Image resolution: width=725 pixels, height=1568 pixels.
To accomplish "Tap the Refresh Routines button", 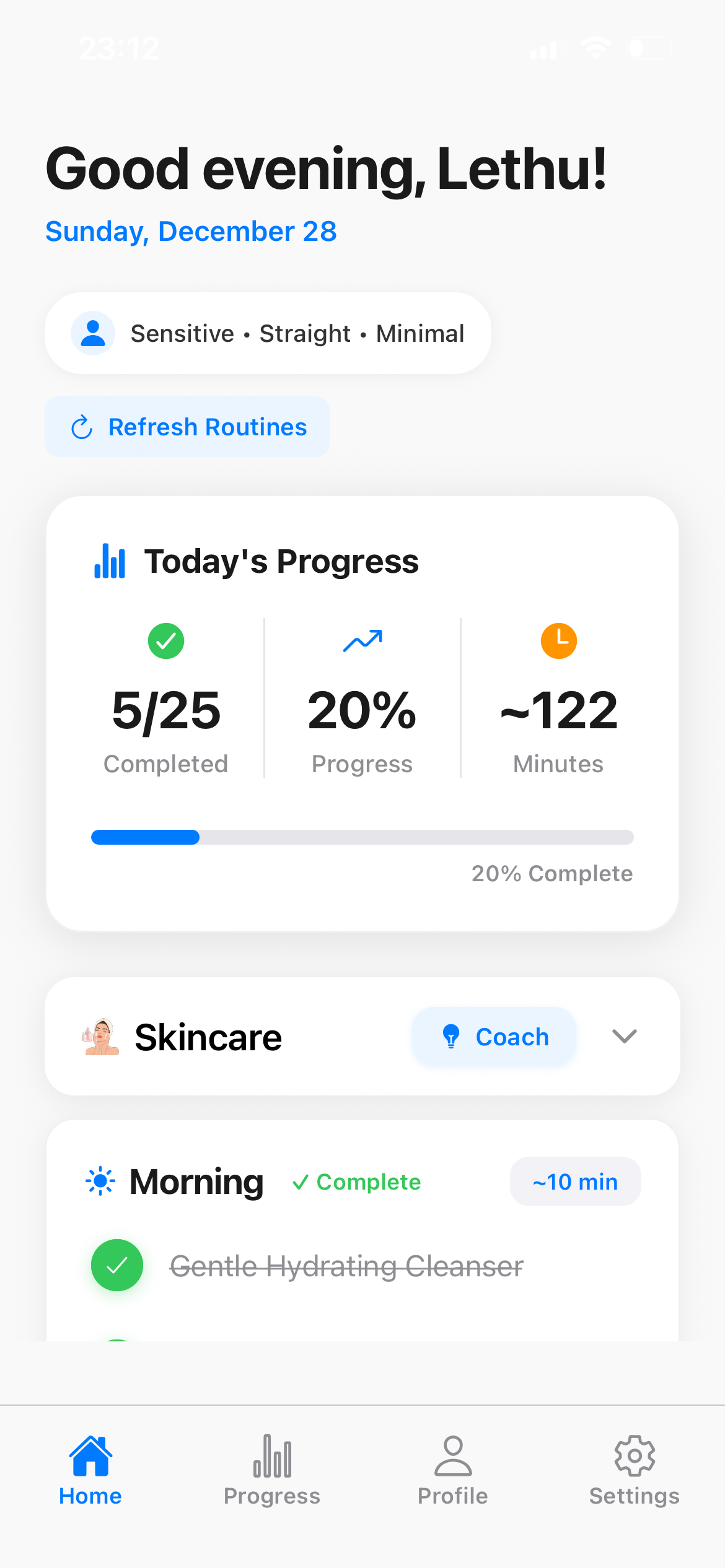I will click(187, 427).
